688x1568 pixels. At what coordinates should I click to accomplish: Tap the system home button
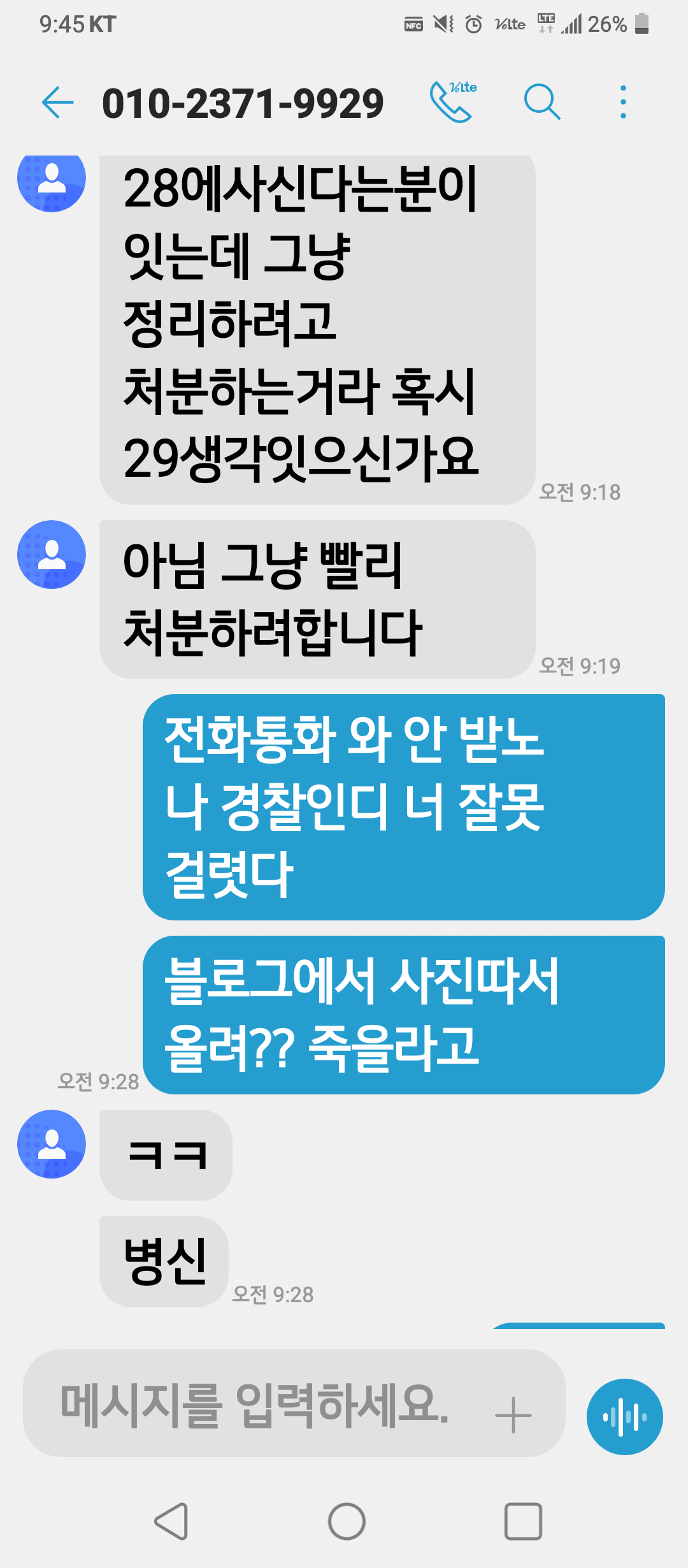(x=347, y=1521)
